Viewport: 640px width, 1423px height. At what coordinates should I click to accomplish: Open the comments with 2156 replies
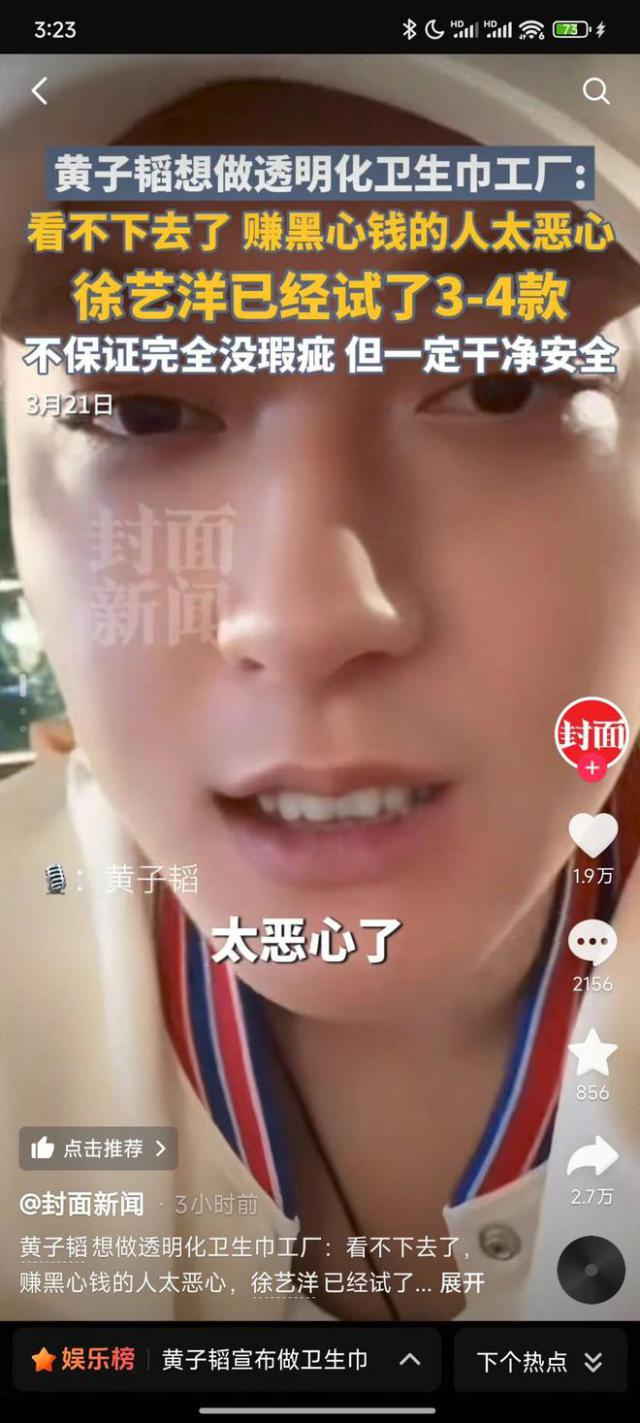592,943
